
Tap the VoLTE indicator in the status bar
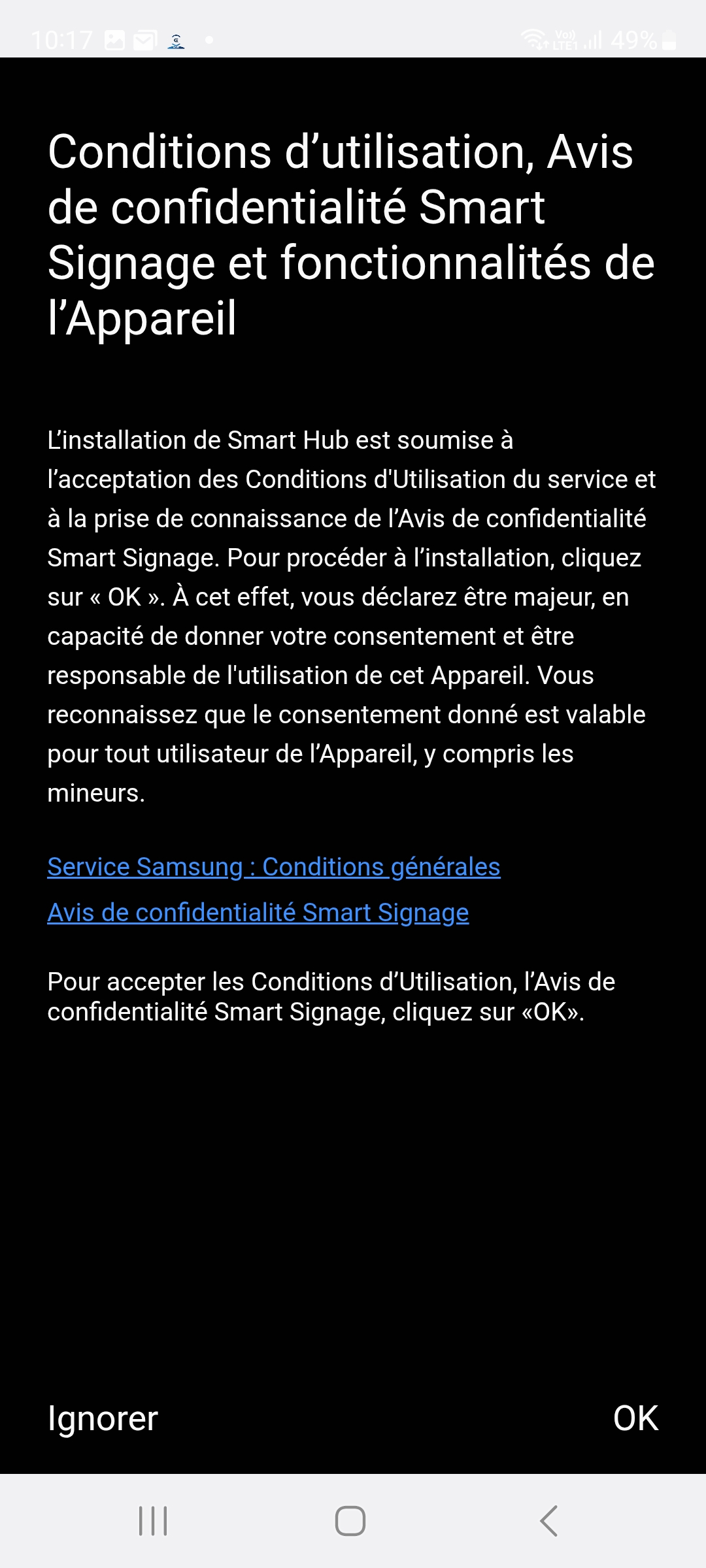coord(566,34)
